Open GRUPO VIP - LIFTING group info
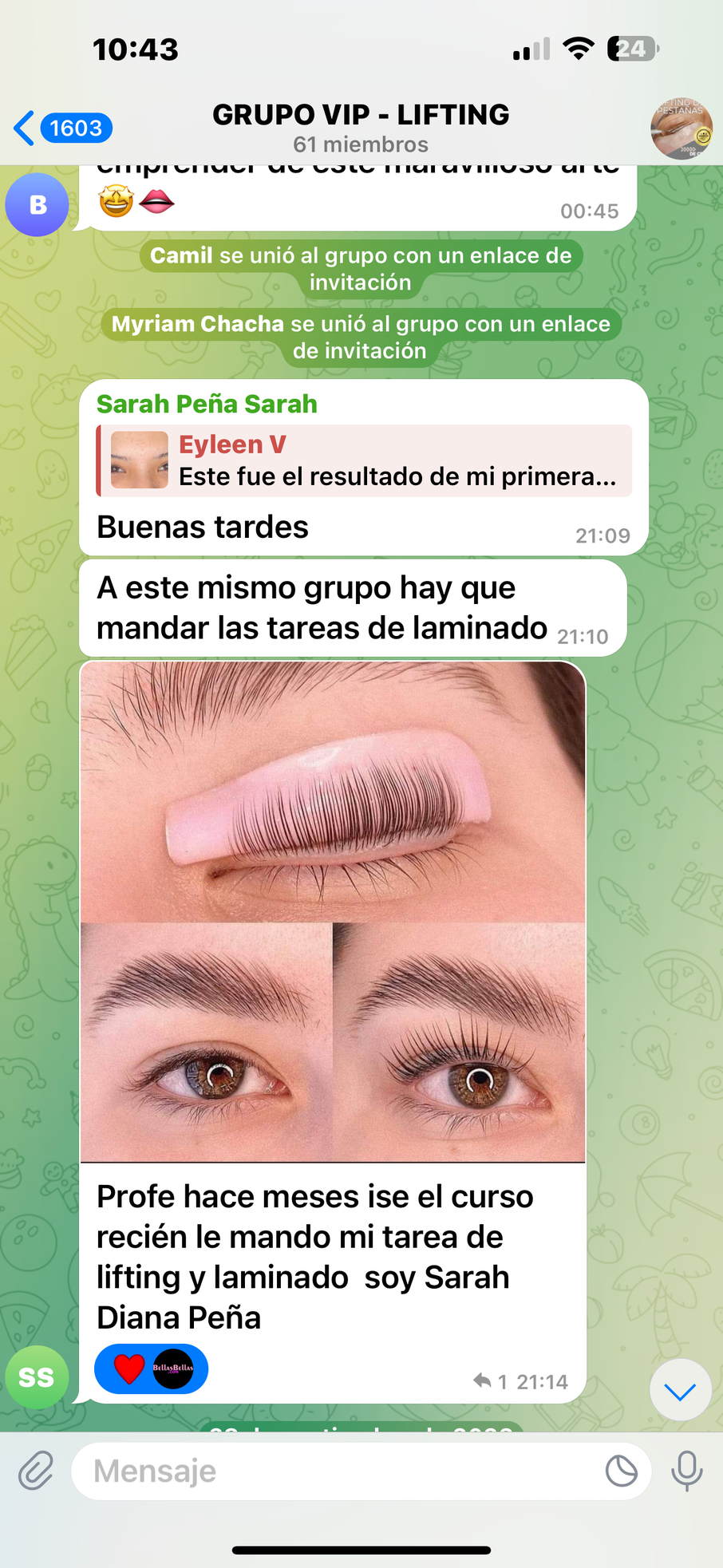The image size is (723, 1568). click(x=361, y=128)
